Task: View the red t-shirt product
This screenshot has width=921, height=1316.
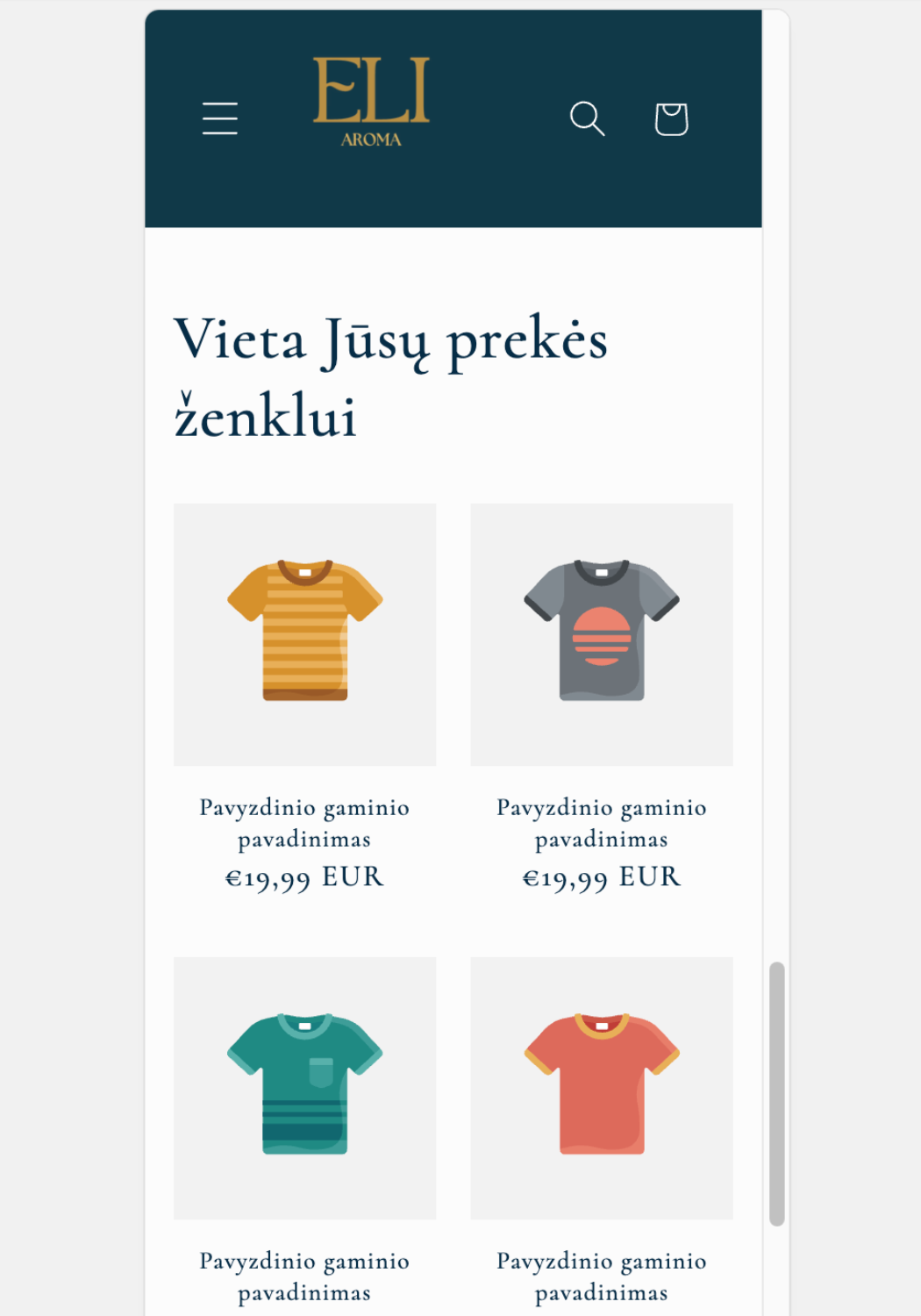Action: [x=602, y=1087]
